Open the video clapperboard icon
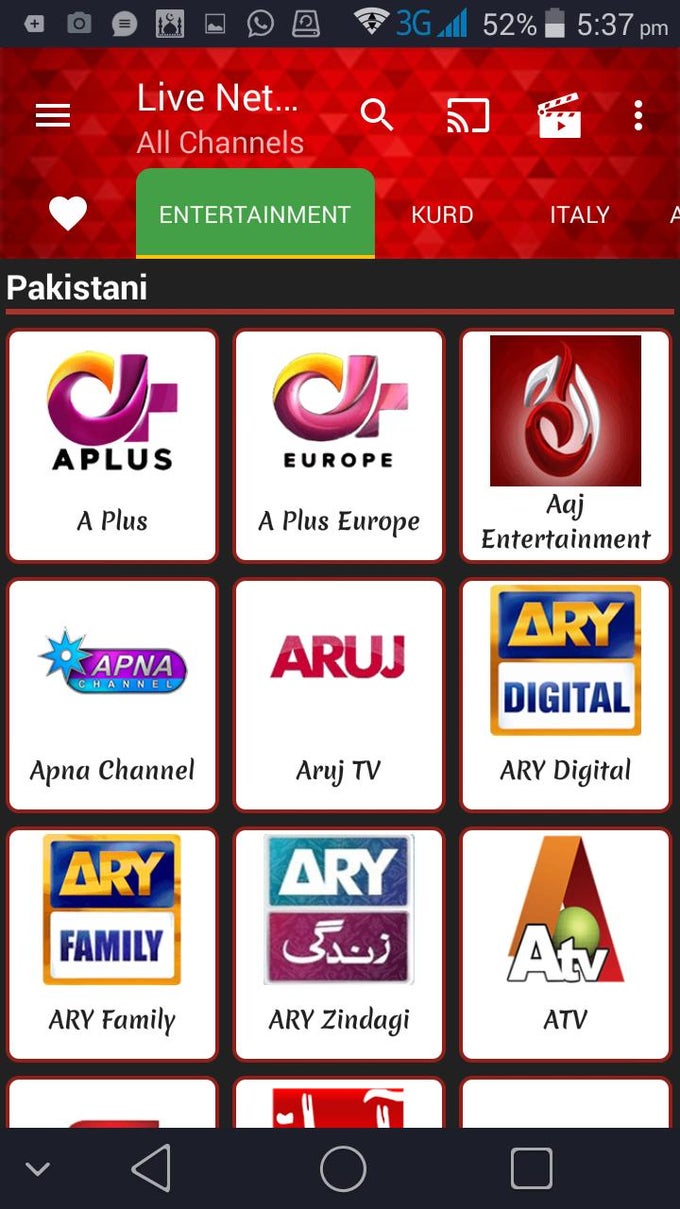The width and height of the screenshot is (680, 1209). coord(559,116)
